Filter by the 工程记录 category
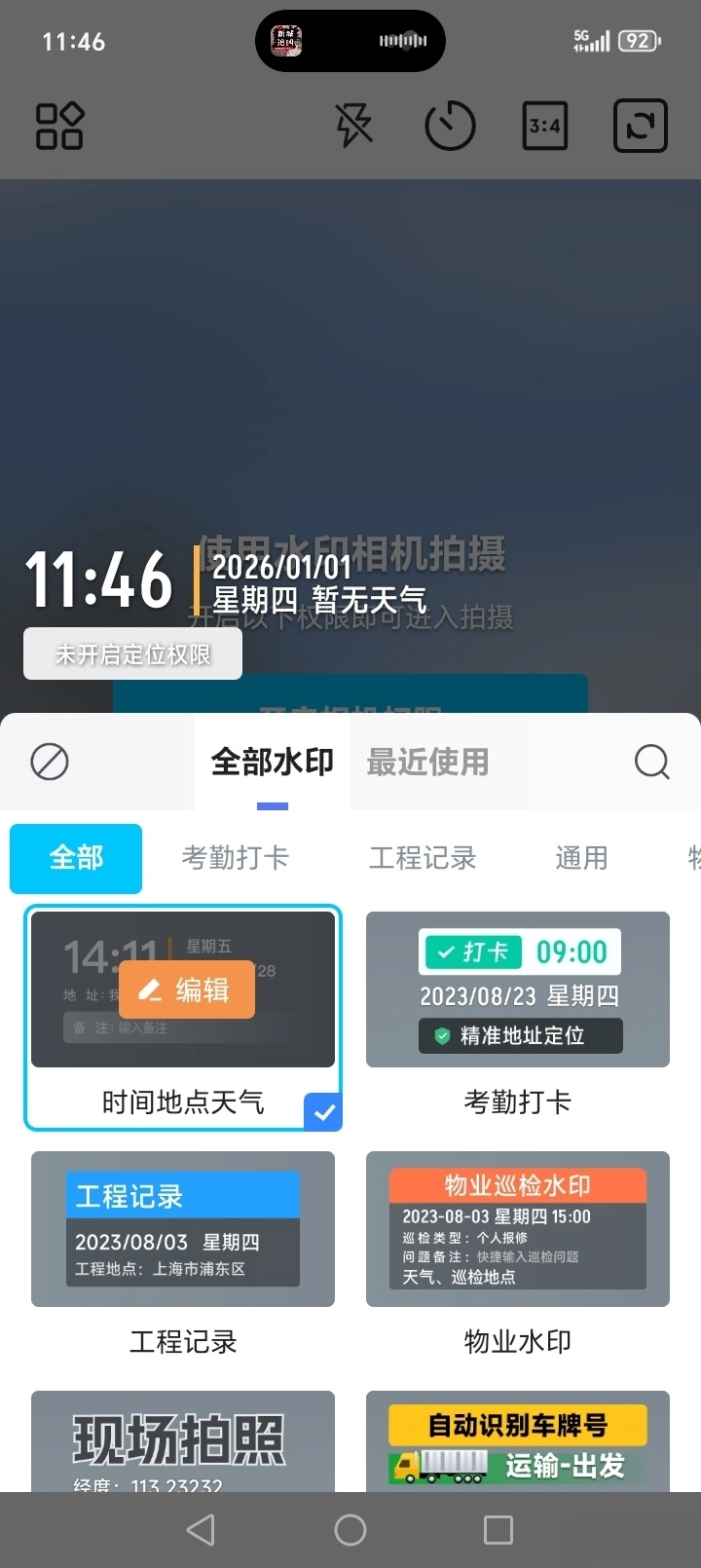This screenshot has height=1568, width=701. point(423,858)
